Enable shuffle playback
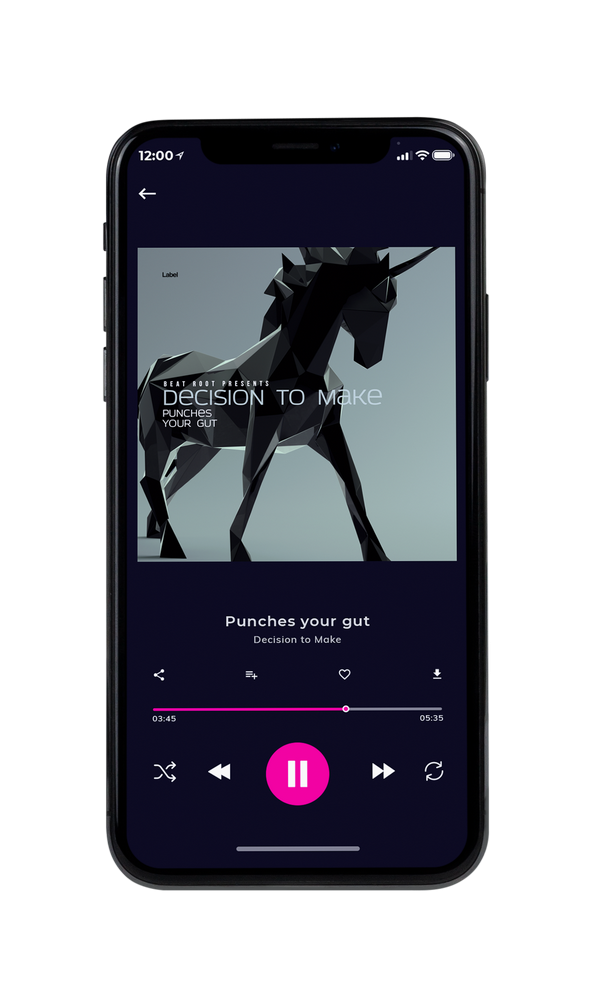The width and height of the screenshot is (600, 1000). pyautogui.click(x=165, y=772)
